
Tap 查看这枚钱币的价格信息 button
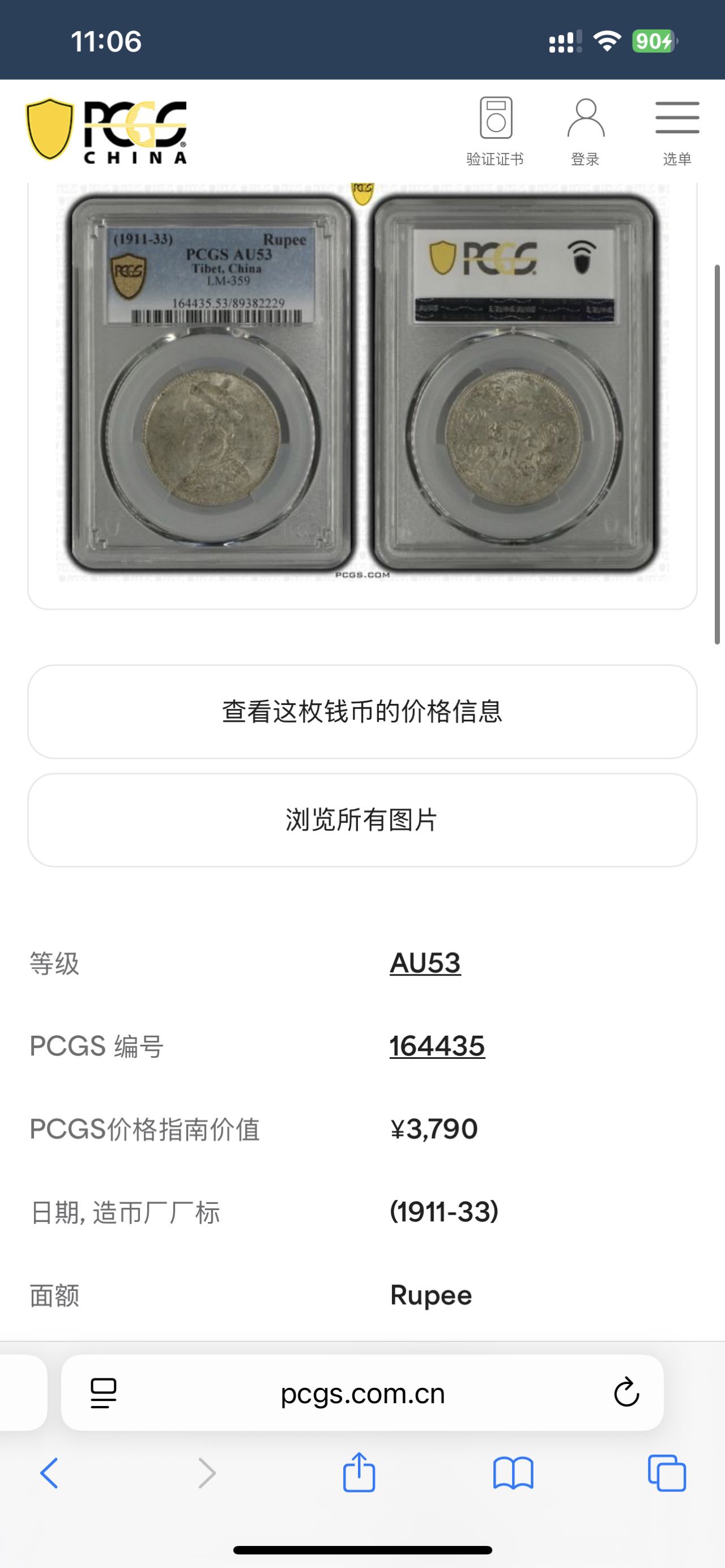pos(362,711)
